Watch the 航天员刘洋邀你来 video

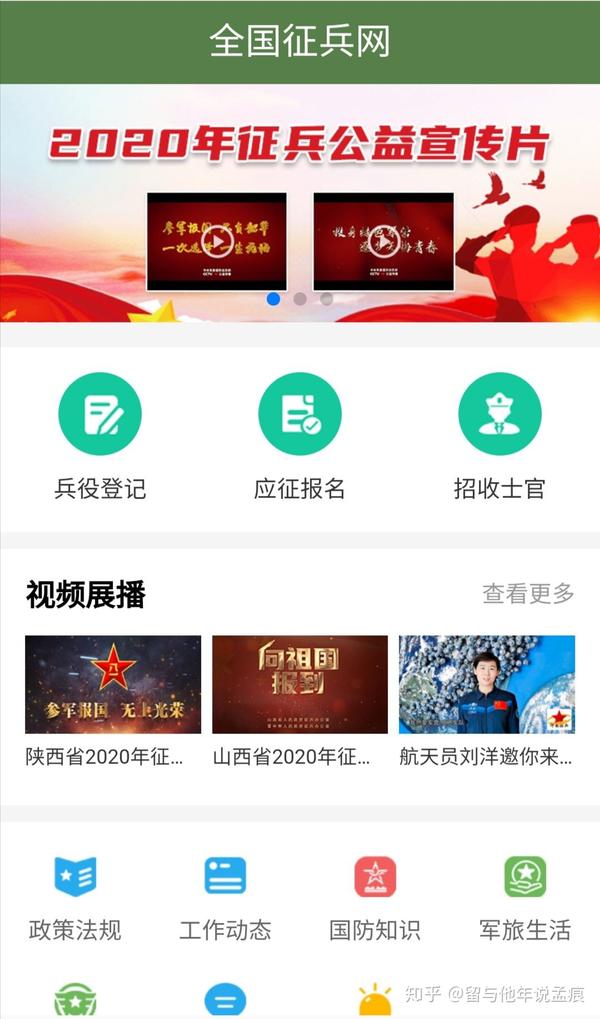[487, 685]
